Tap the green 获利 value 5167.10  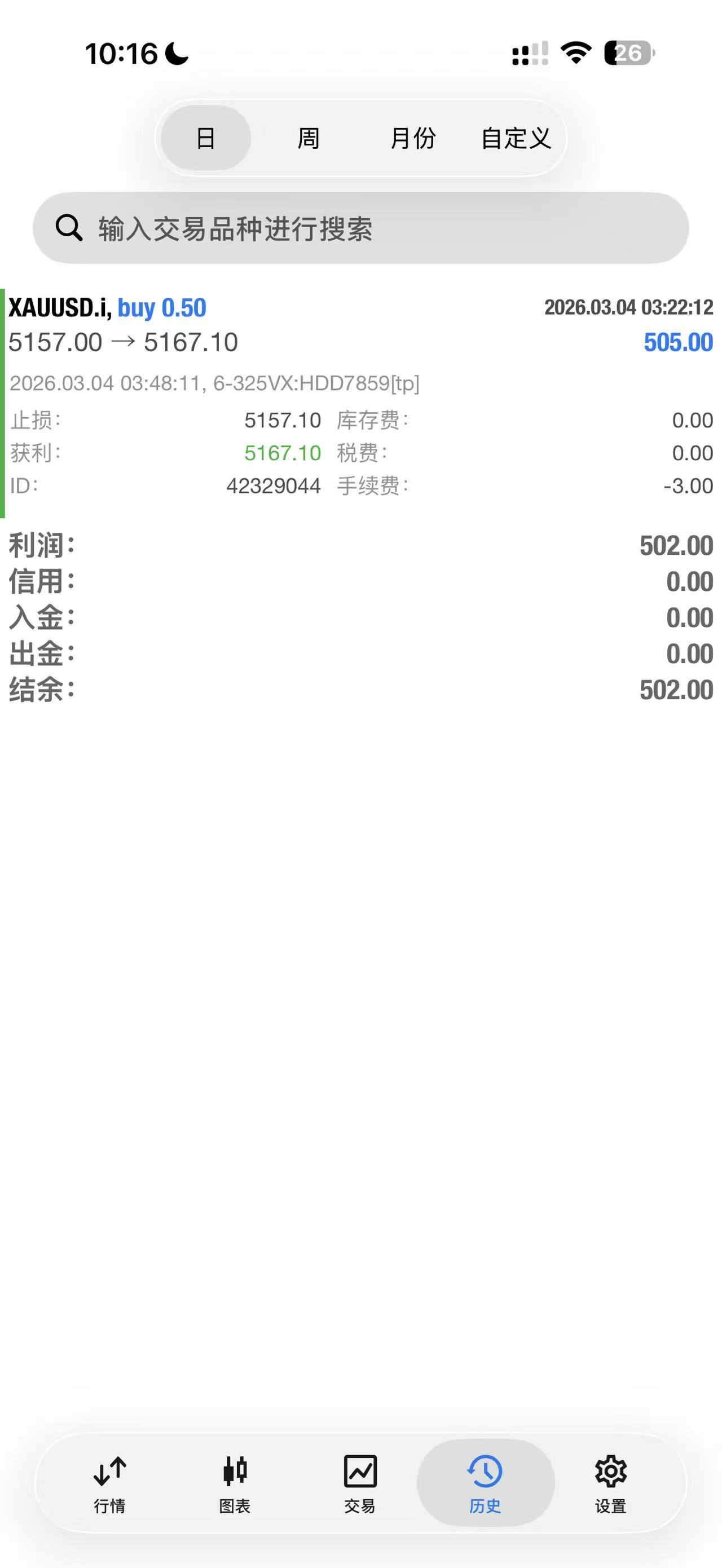(283, 453)
